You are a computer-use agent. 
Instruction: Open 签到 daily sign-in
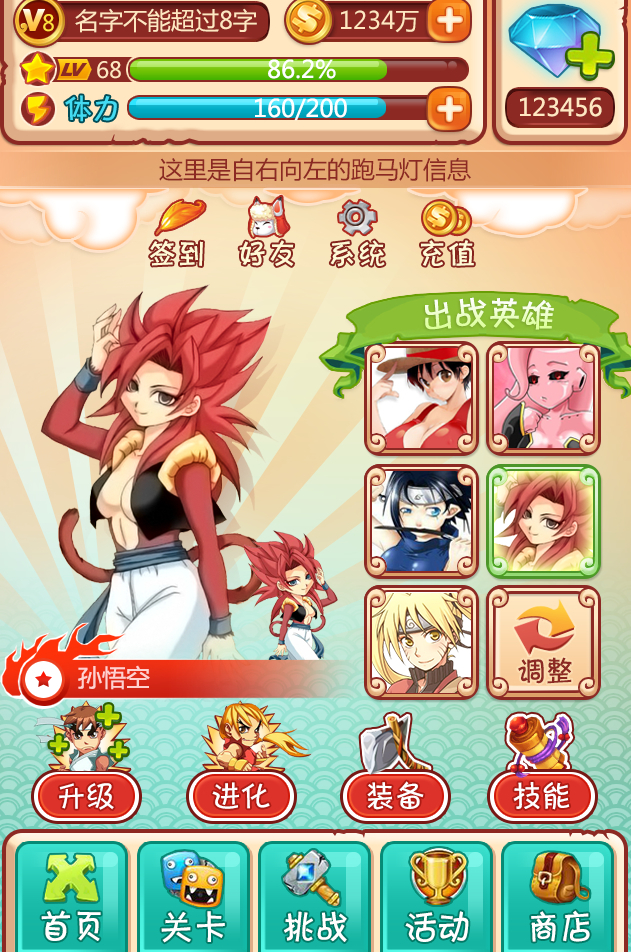[178, 233]
